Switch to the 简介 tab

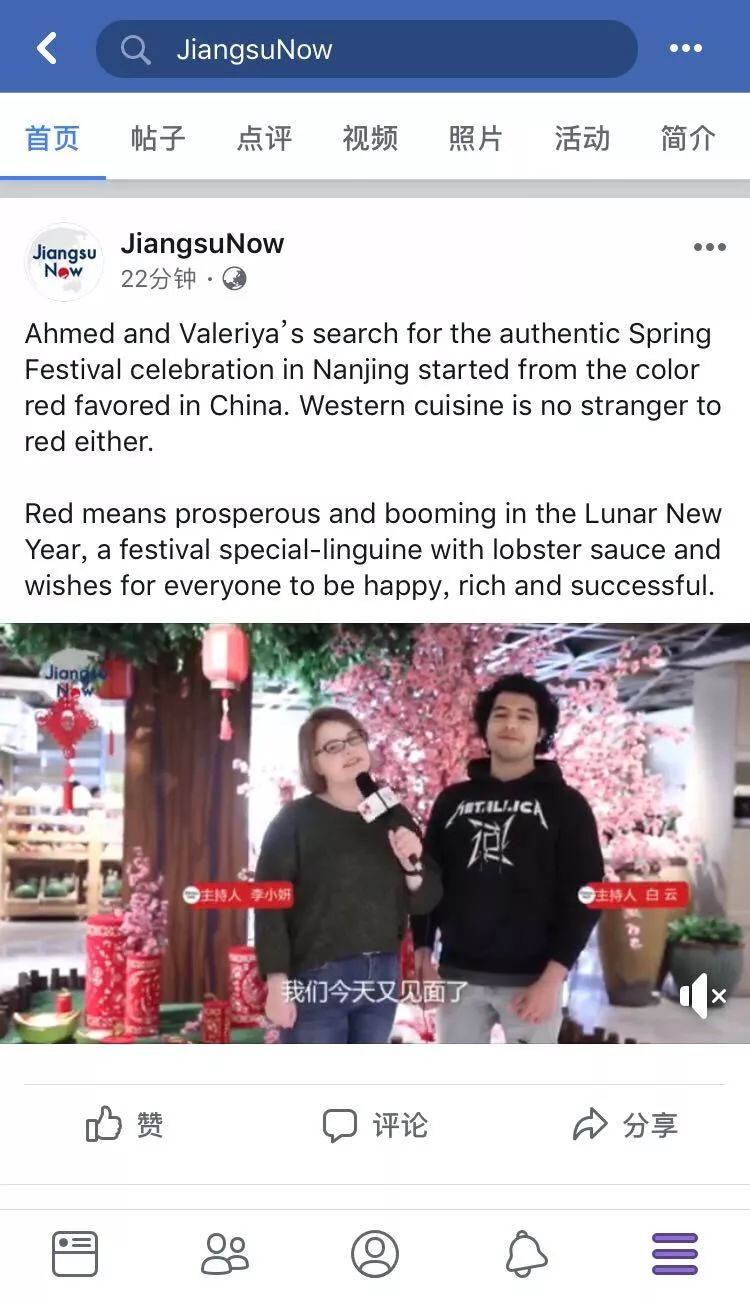tap(688, 138)
